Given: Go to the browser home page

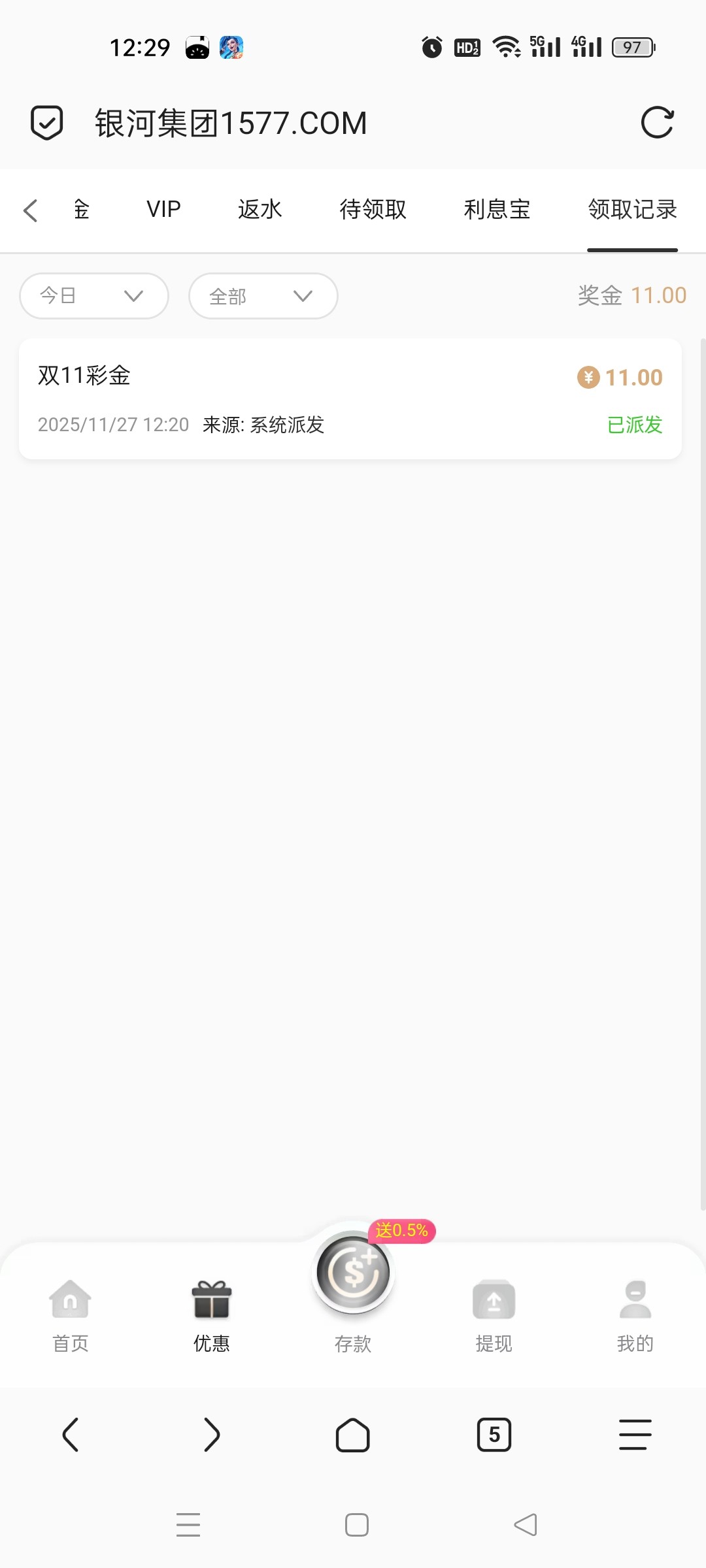Looking at the screenshot, I should tap(353, 1435).
